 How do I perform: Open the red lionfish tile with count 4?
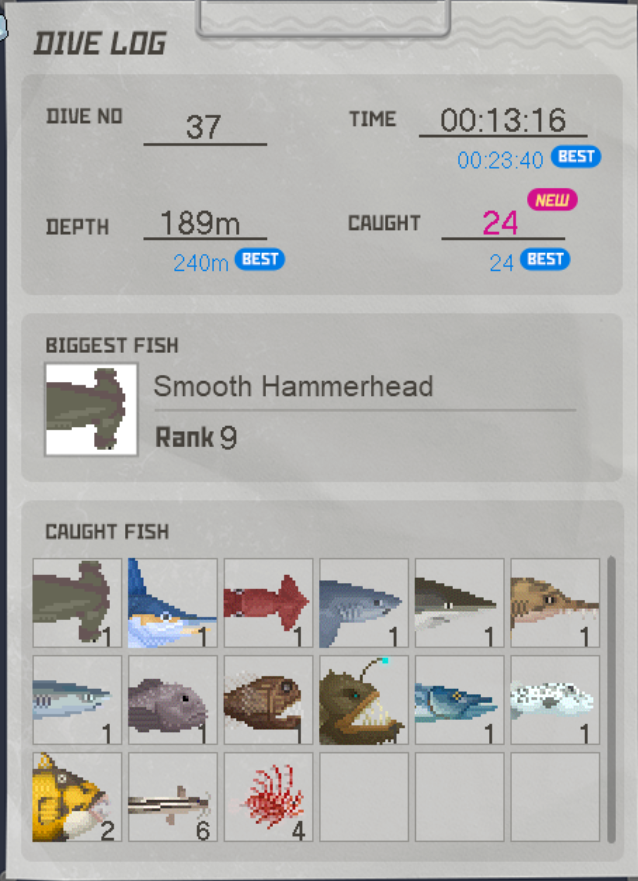click(x=268, y=796)
